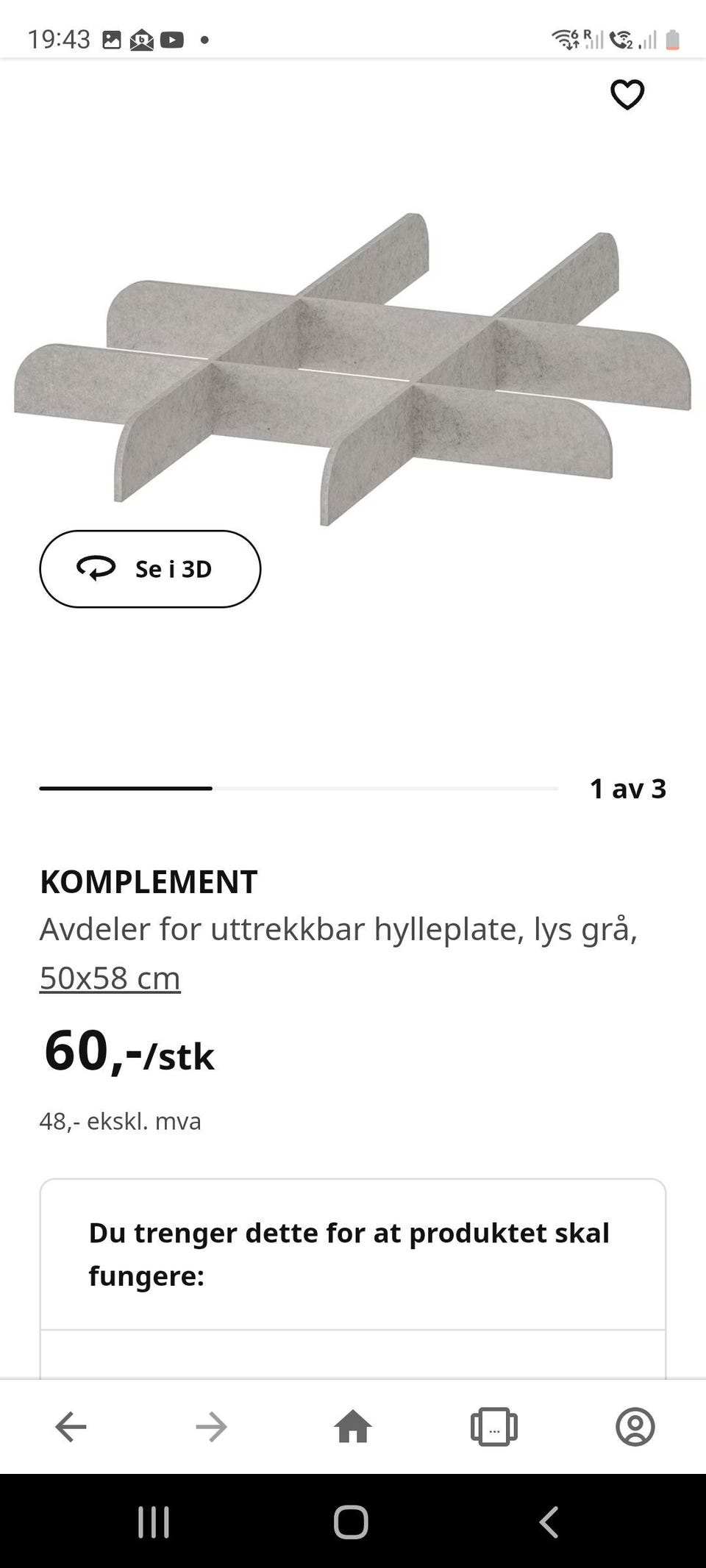706x1568 pixels.
Task: Select the KOMPLEMENT product title
Action: point(149,881)
